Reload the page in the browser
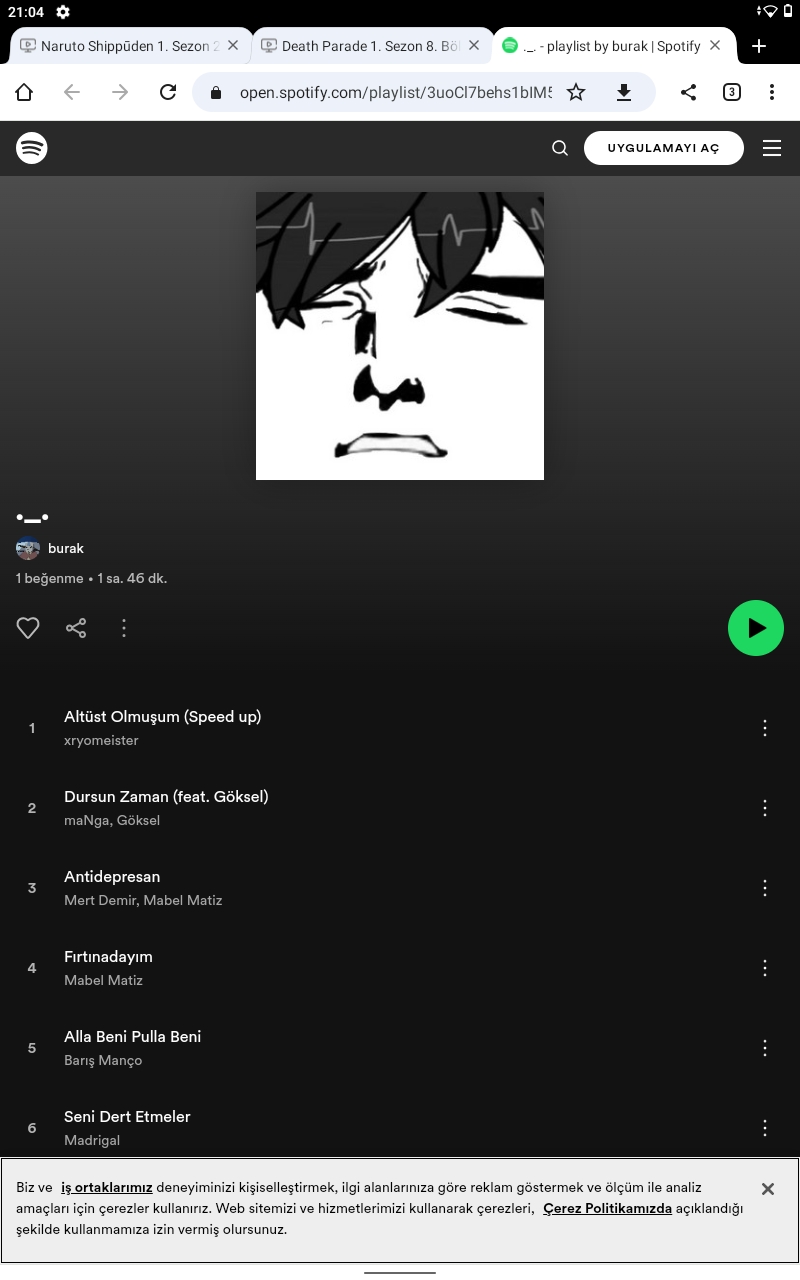The image size is (800, 1280). pyautogui.click(x=168, y=92)
